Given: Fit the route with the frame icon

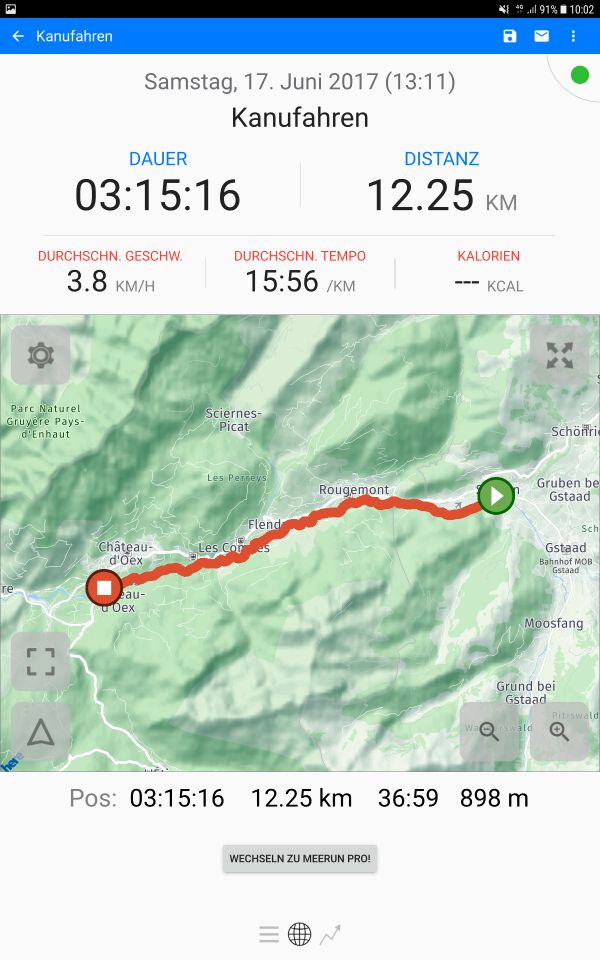Looking at the screenshot, I should pyautogui.click(x=40, y=662).
